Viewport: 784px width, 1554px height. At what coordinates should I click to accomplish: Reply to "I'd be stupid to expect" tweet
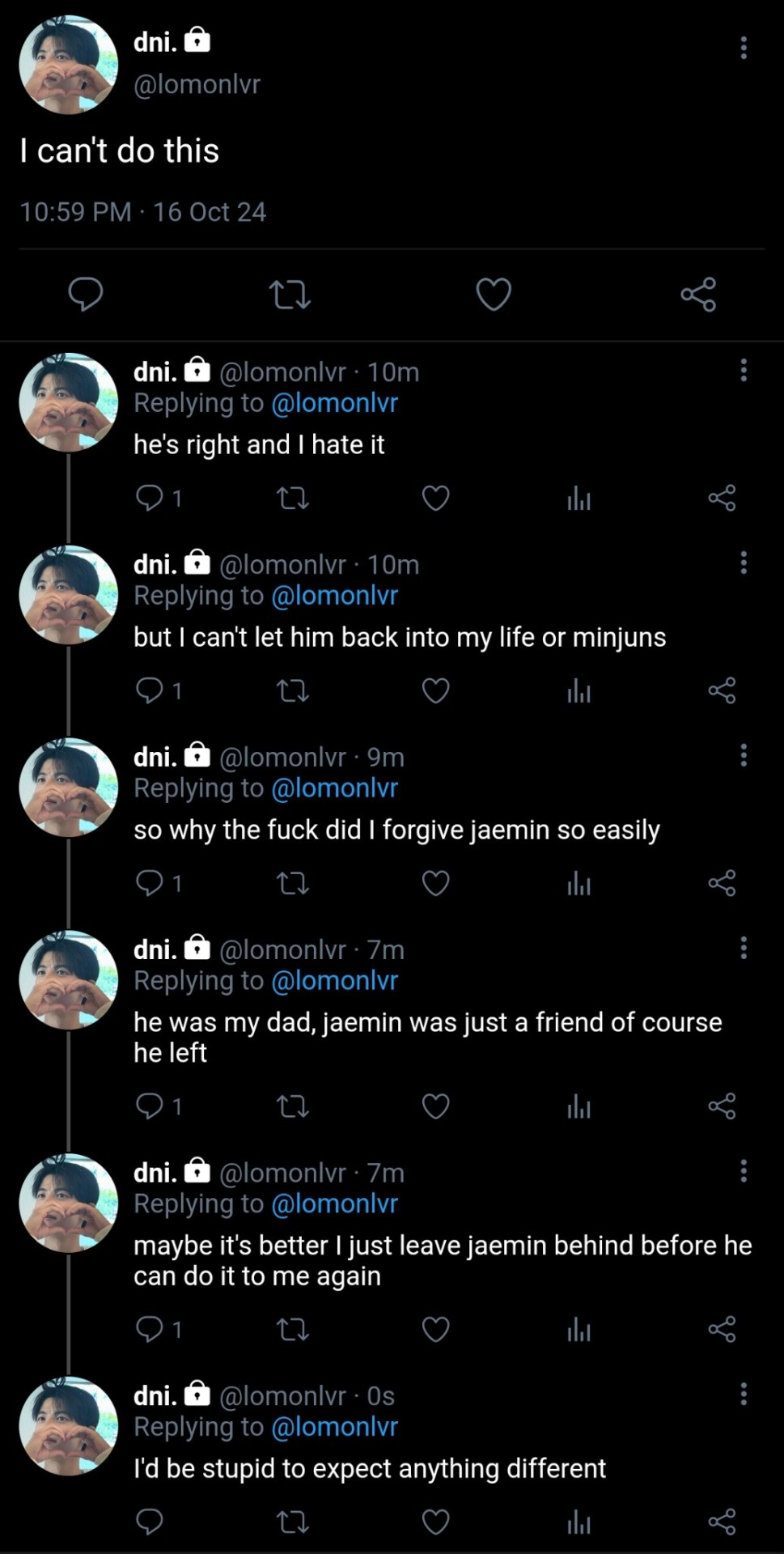click(x=150, y=1522)
